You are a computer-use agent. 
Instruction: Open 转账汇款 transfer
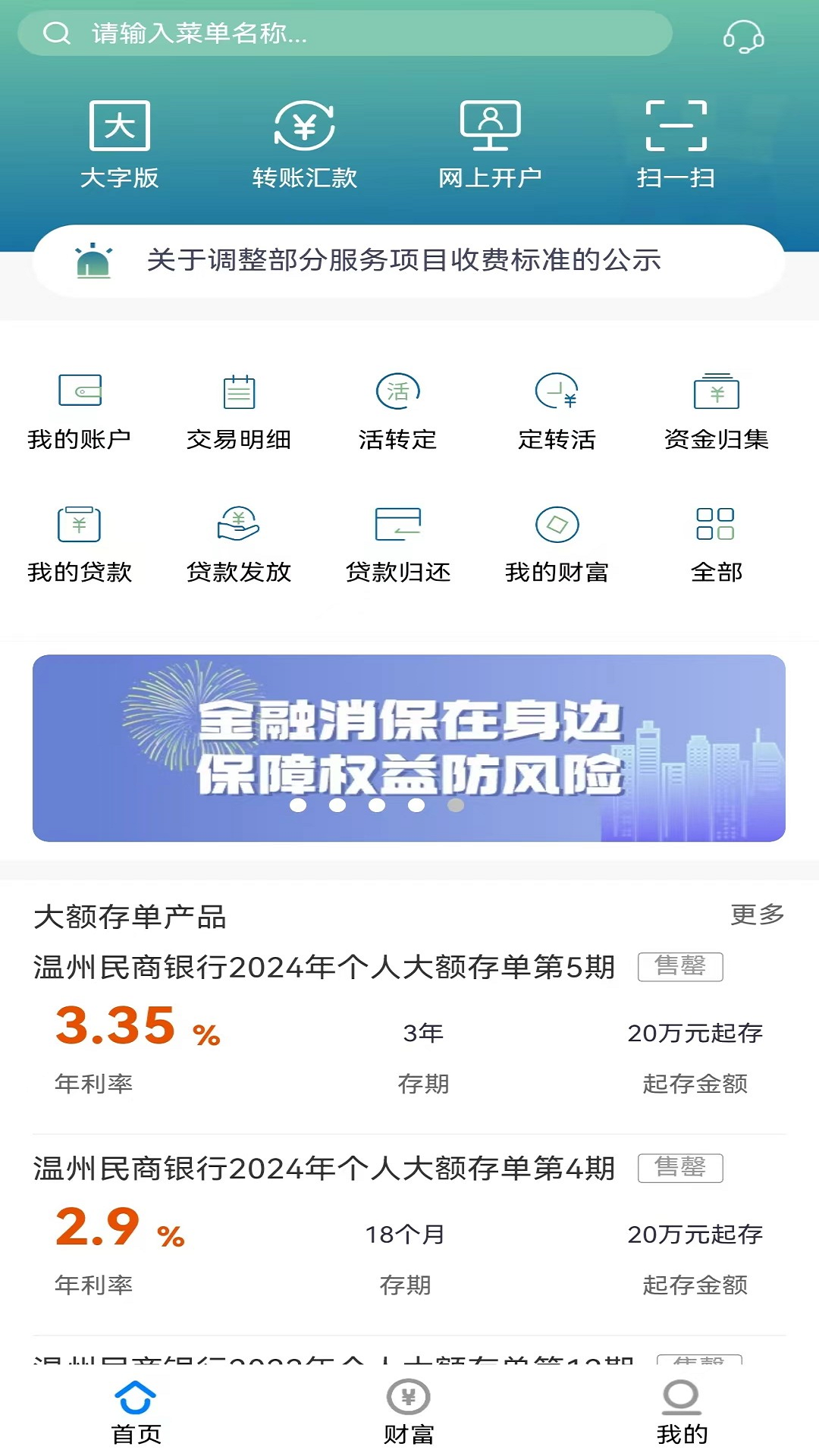pyautogui.click(x=304, y=144)
